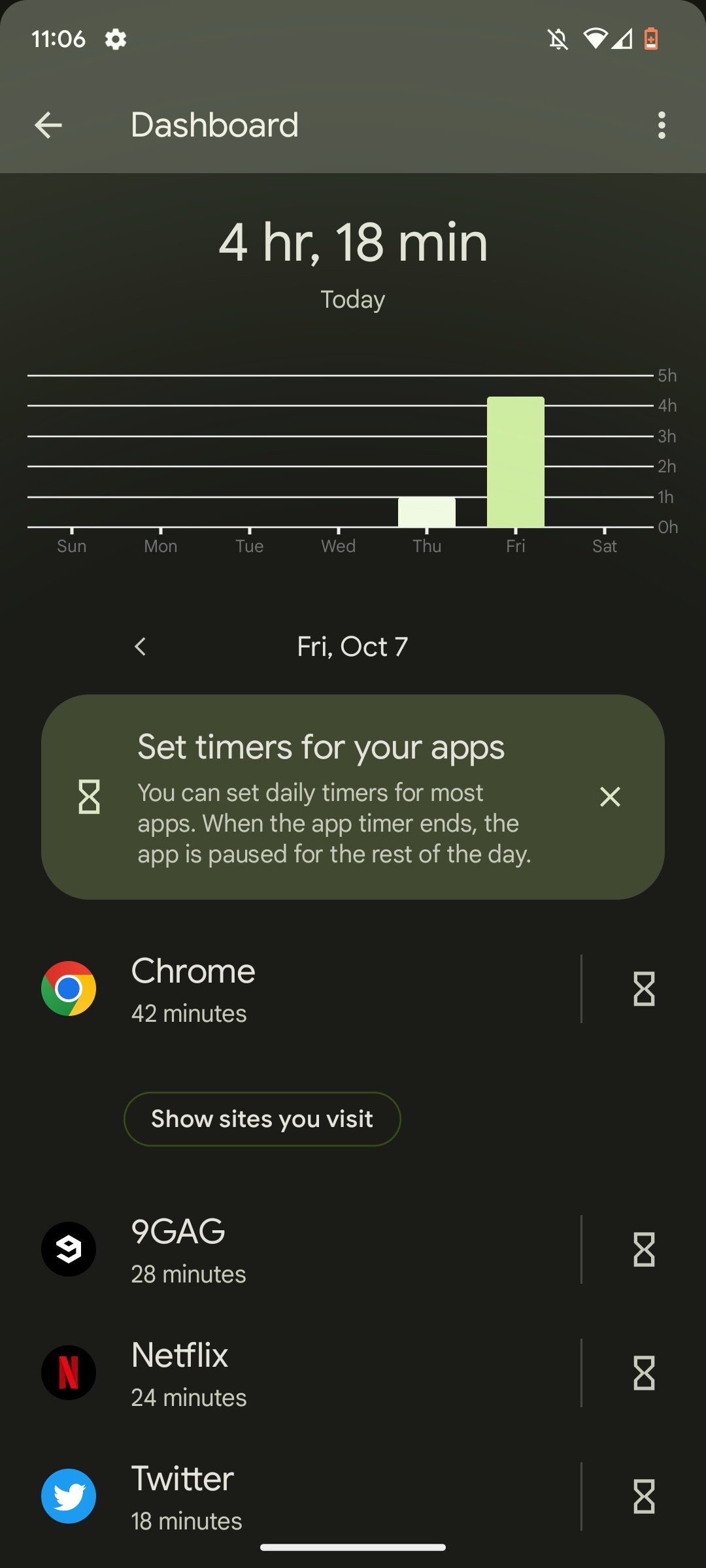706x1568 pixels.
Task: Dismiss the Set timers banner
Action: [x=610, y=796]
